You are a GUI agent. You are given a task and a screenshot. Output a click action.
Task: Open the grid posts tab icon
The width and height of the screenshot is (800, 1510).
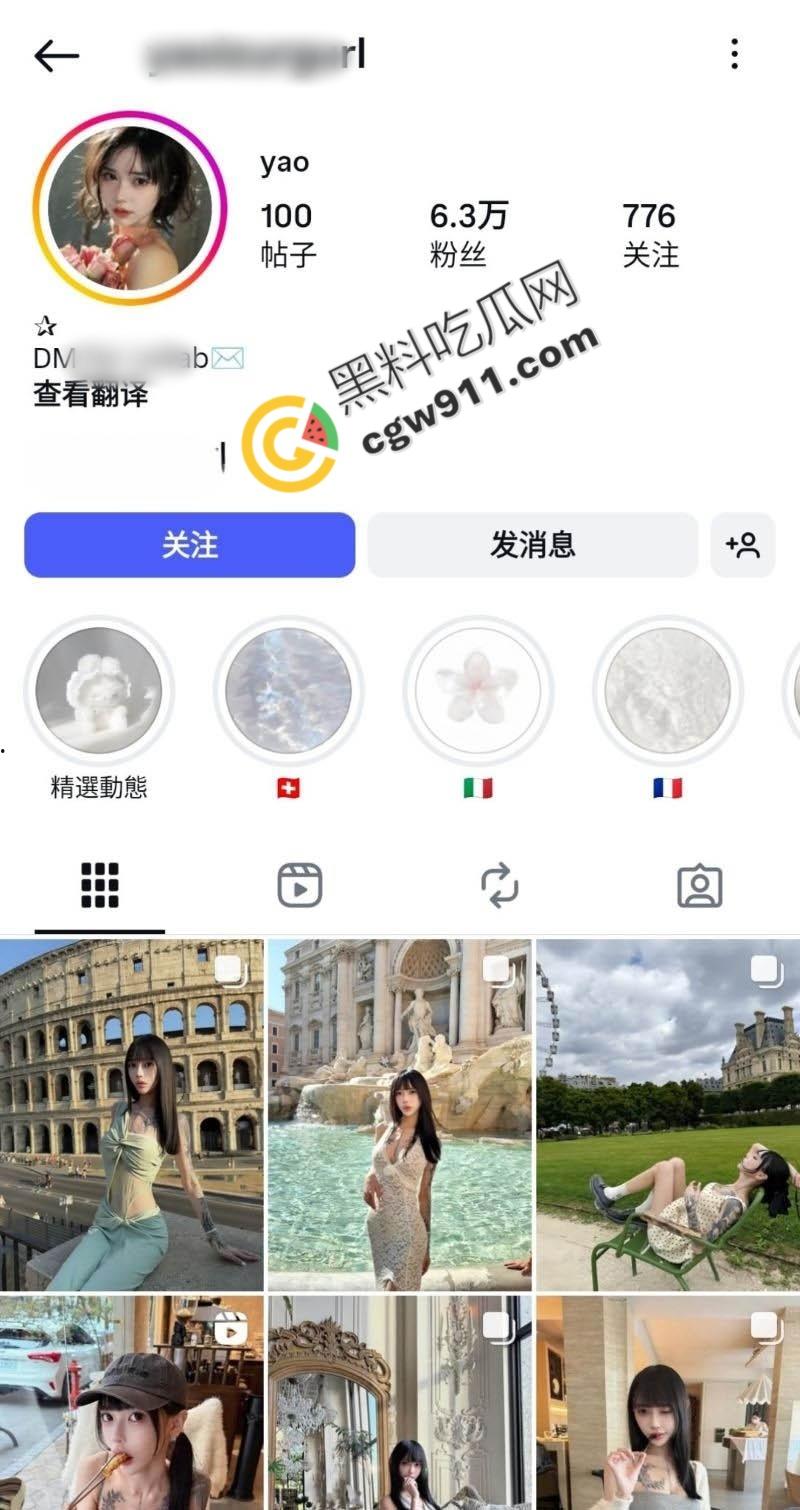click(x=99, y=884)
